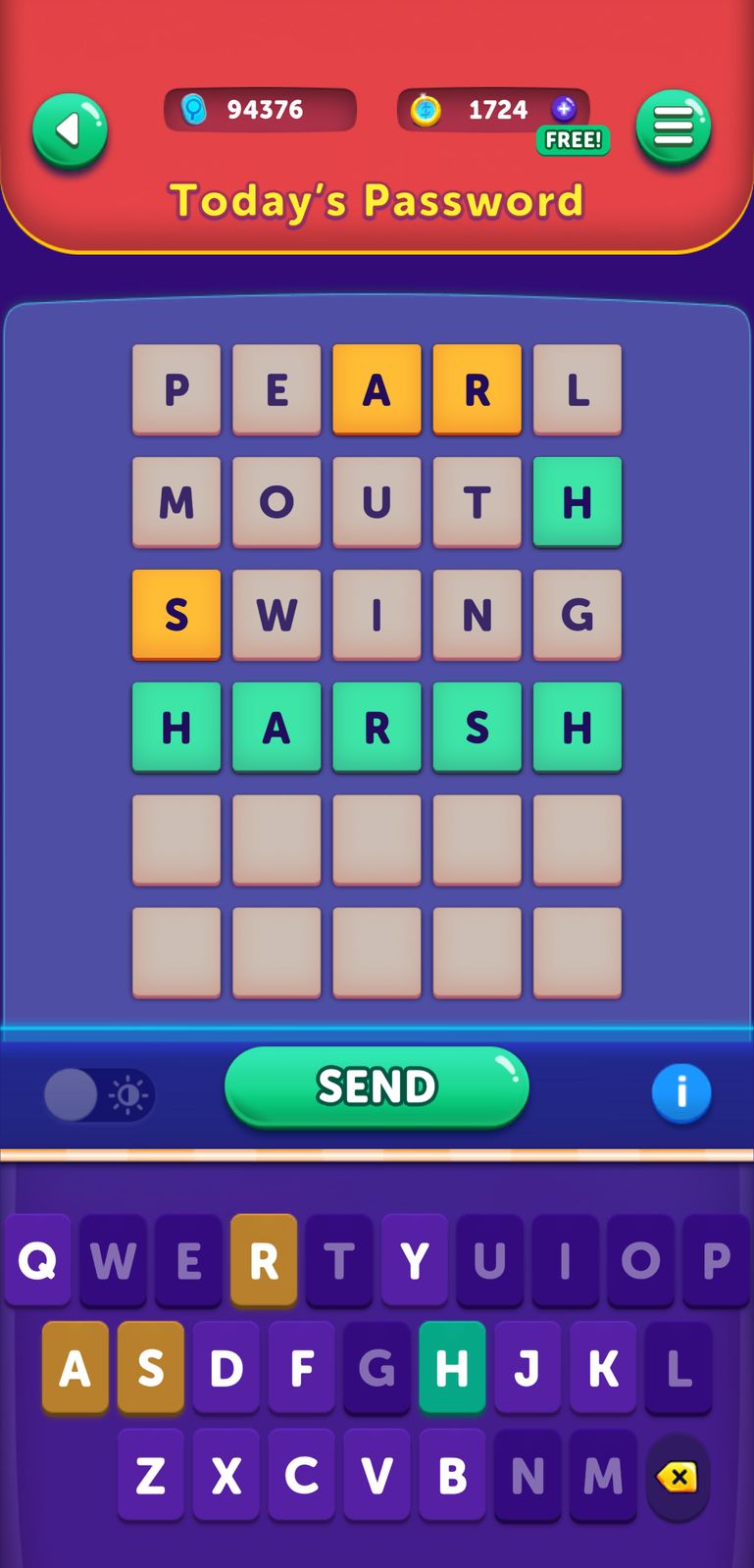
Task: Tap the green H key
Action: (452, 1367)
